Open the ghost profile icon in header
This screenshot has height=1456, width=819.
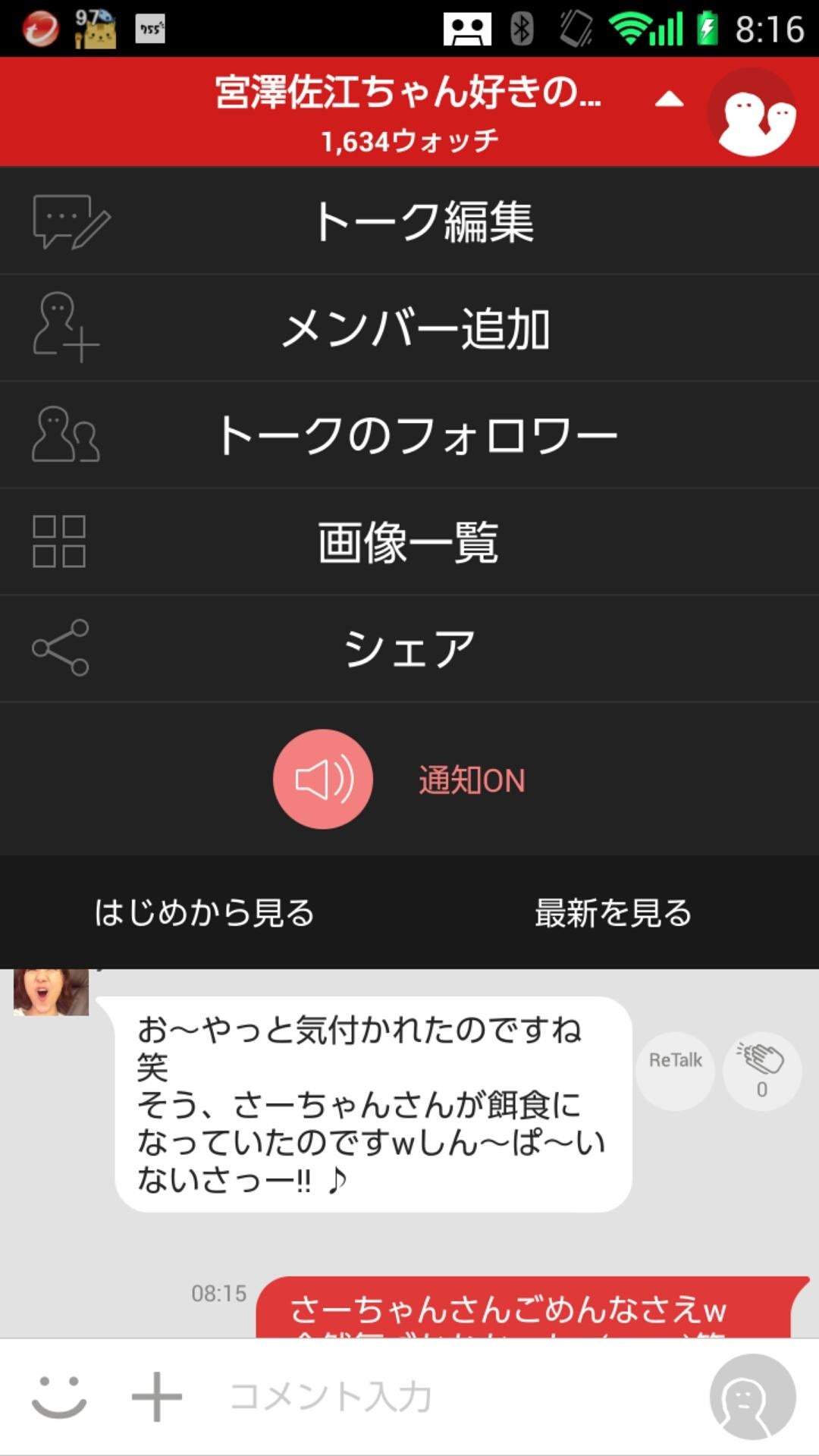752,112
